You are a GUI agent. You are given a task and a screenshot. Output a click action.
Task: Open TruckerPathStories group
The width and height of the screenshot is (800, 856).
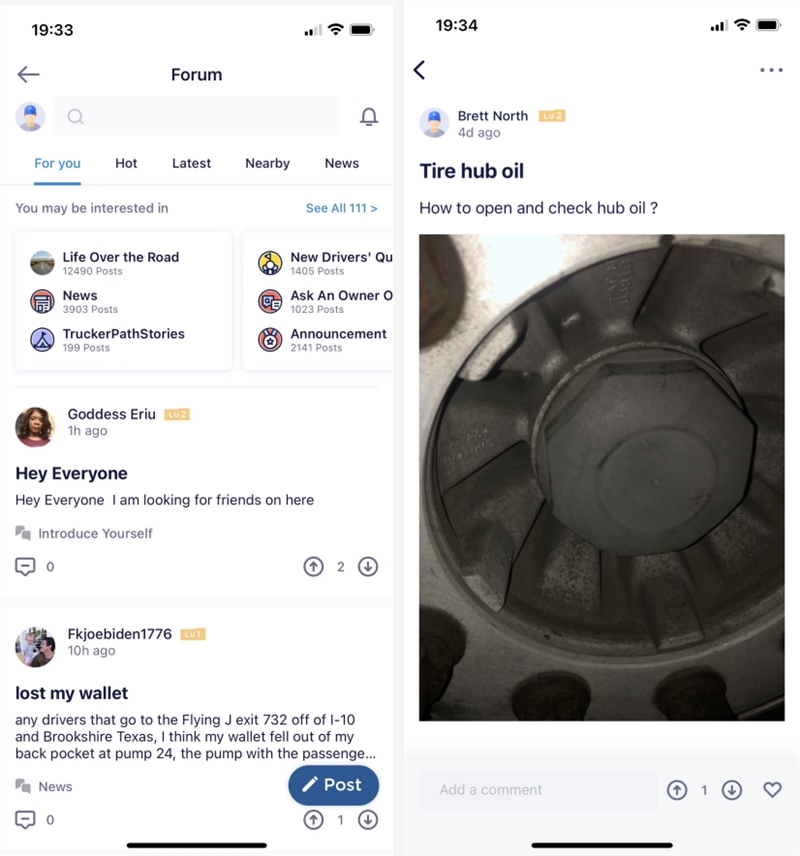[x=122, y=339]
